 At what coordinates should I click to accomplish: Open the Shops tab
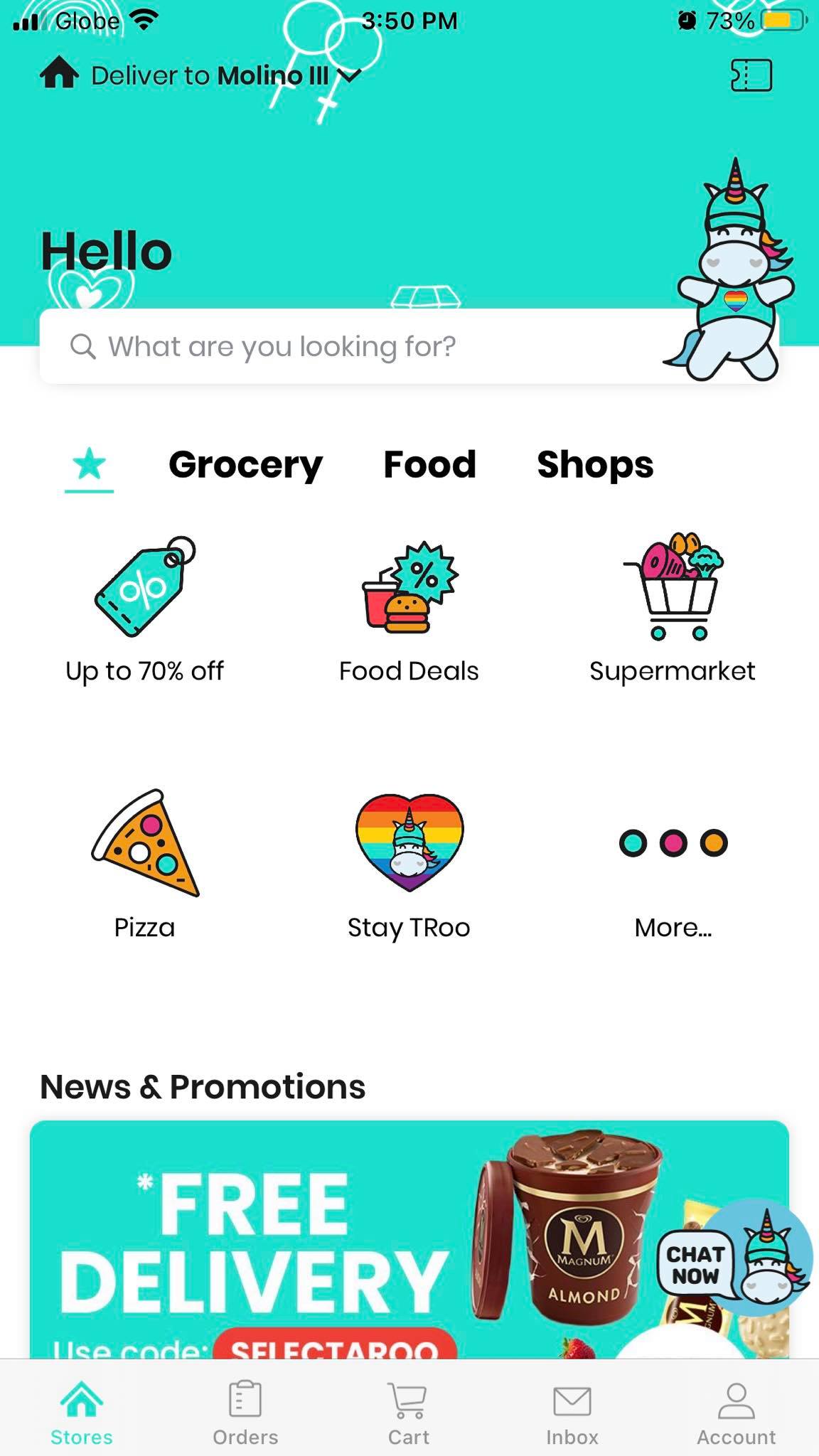pos(595,464)
